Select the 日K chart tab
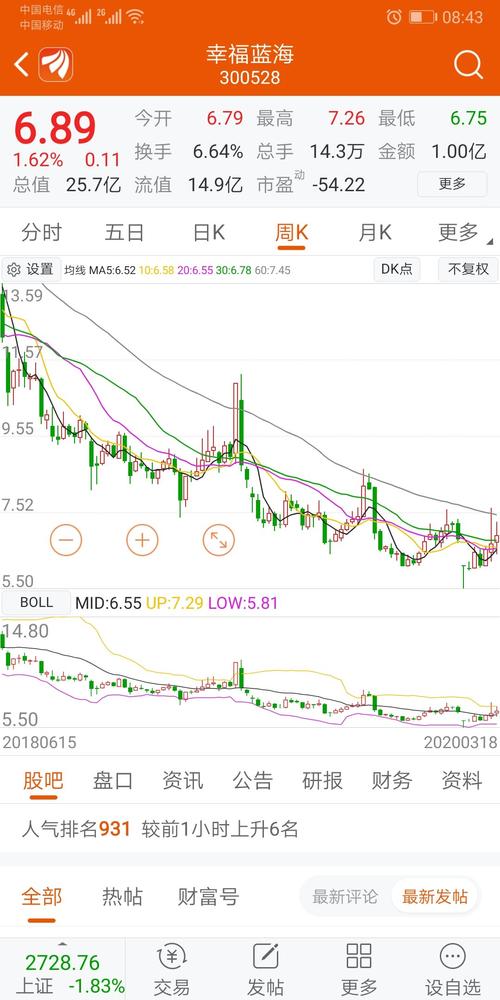 (x=209, y=233)
